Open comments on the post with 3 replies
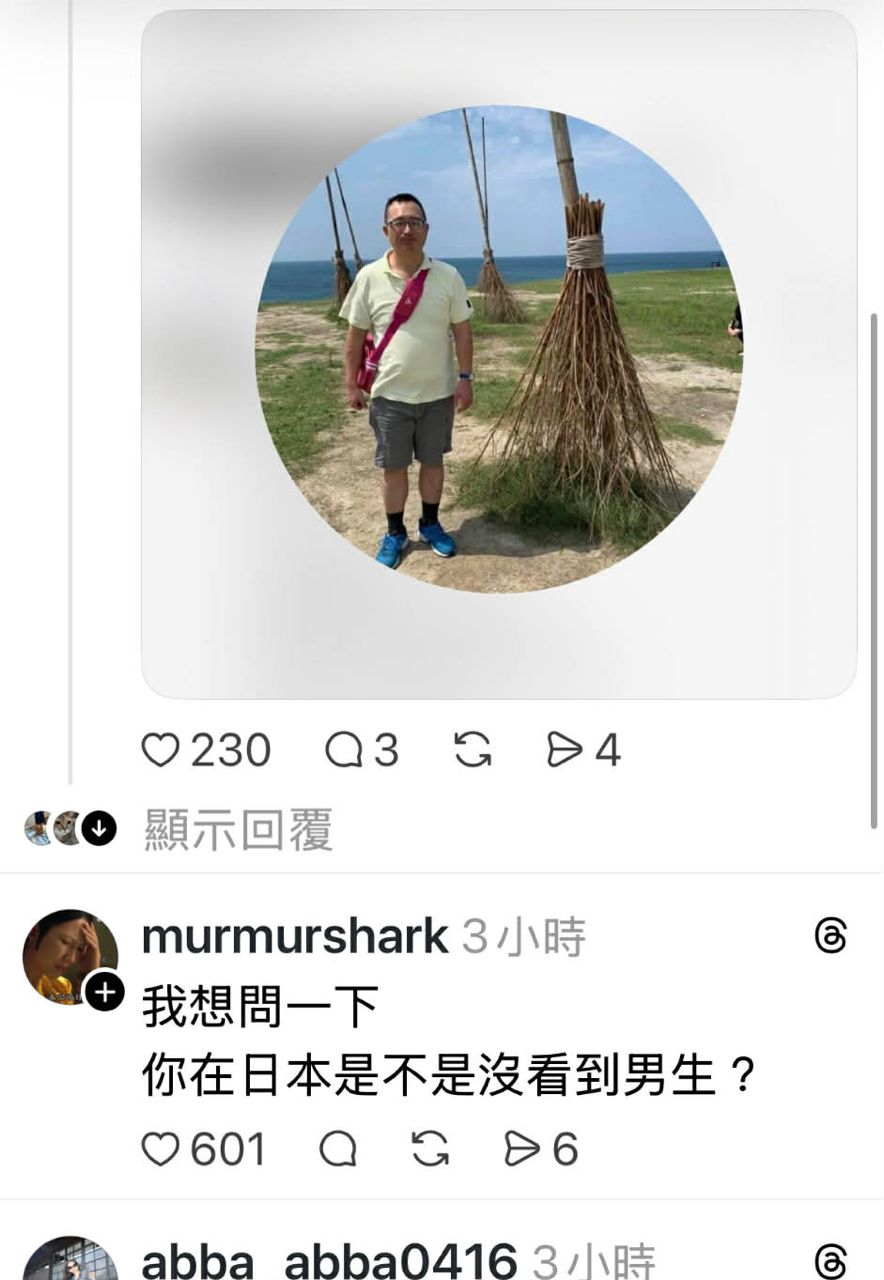 (345, 750)
